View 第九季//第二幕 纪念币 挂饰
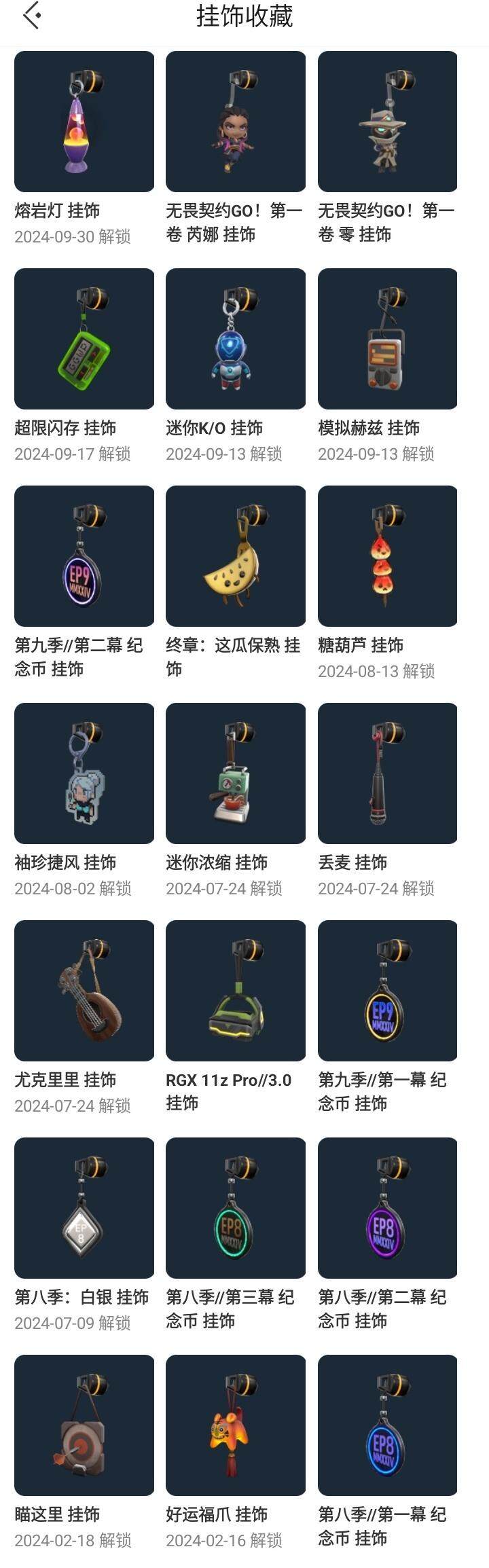Viewport: 489px width, 1568px height. tap(84, 556)
